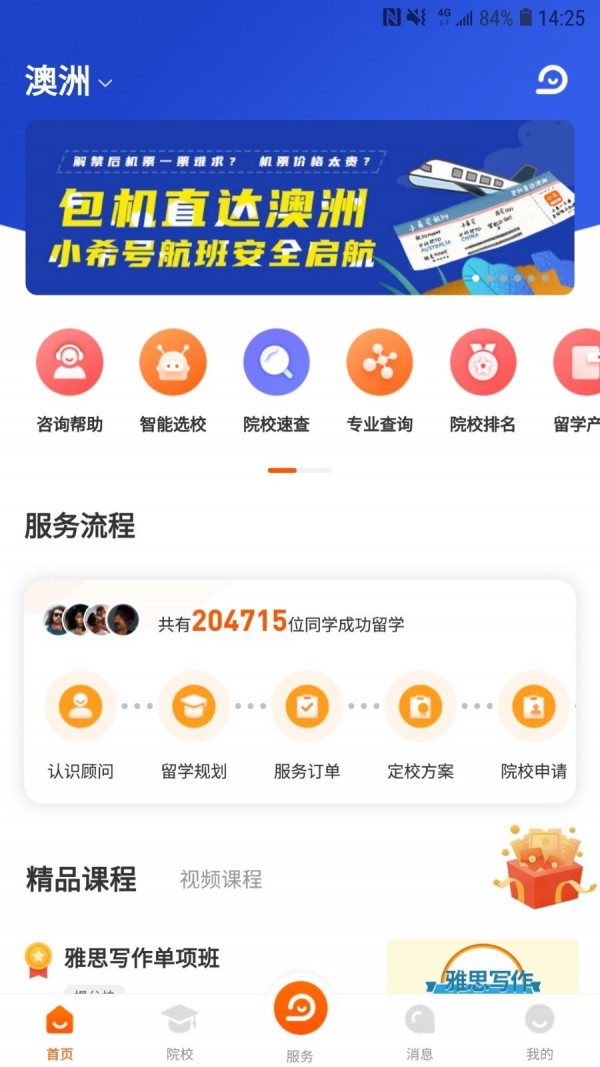
Task: Open 雅思写作单项班 course
Action: [142, 958]
